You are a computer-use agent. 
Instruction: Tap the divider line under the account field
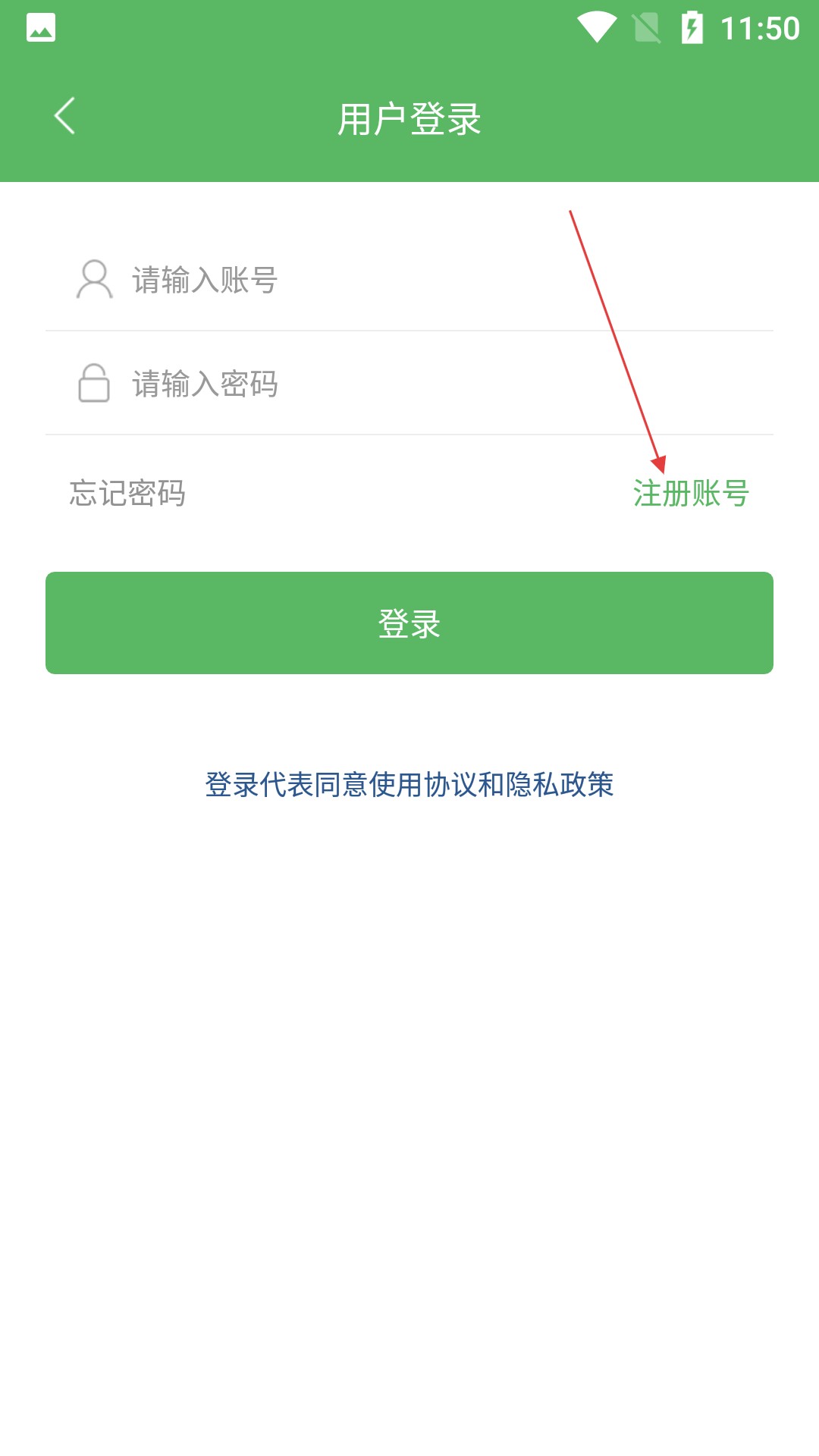(409, 330)
